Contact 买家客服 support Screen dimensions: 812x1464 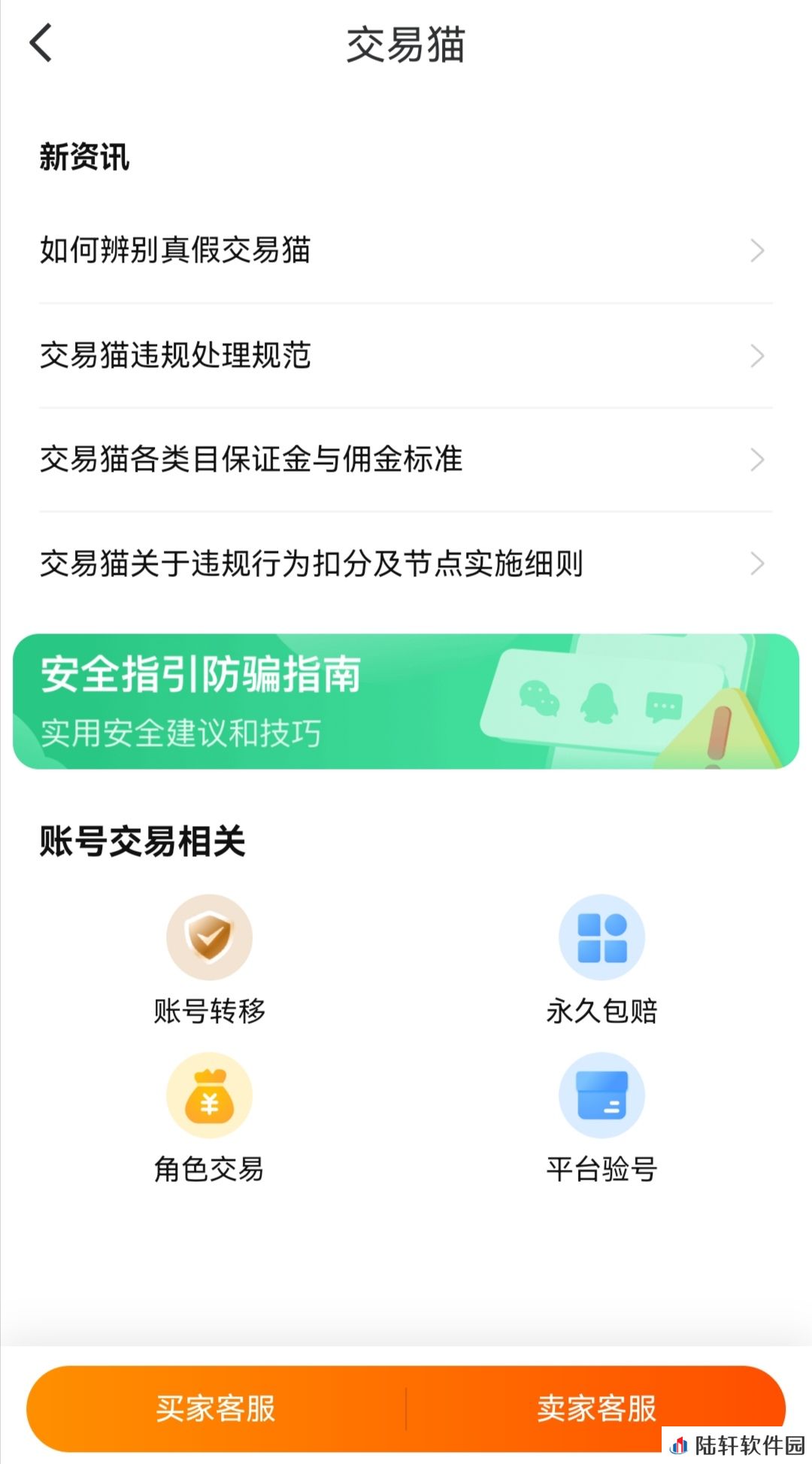216,1408
